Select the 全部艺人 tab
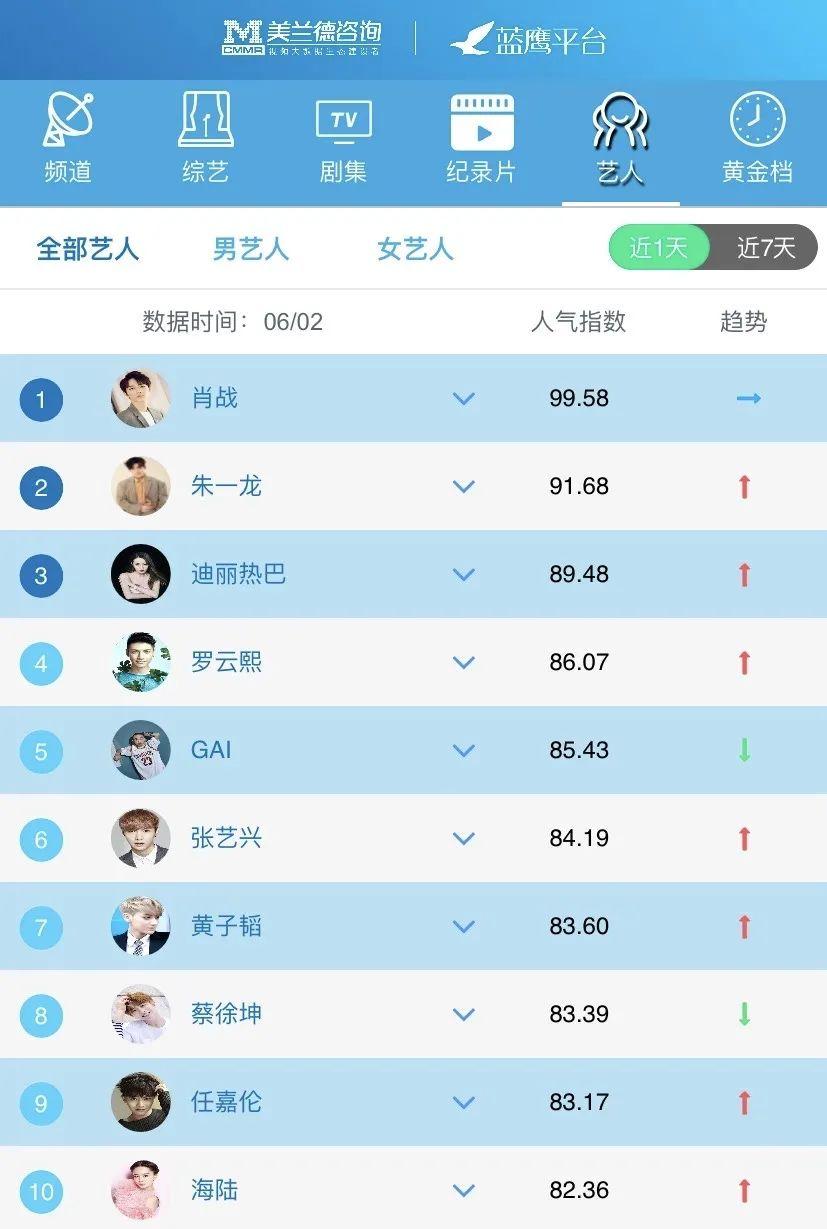 [89, 248]
